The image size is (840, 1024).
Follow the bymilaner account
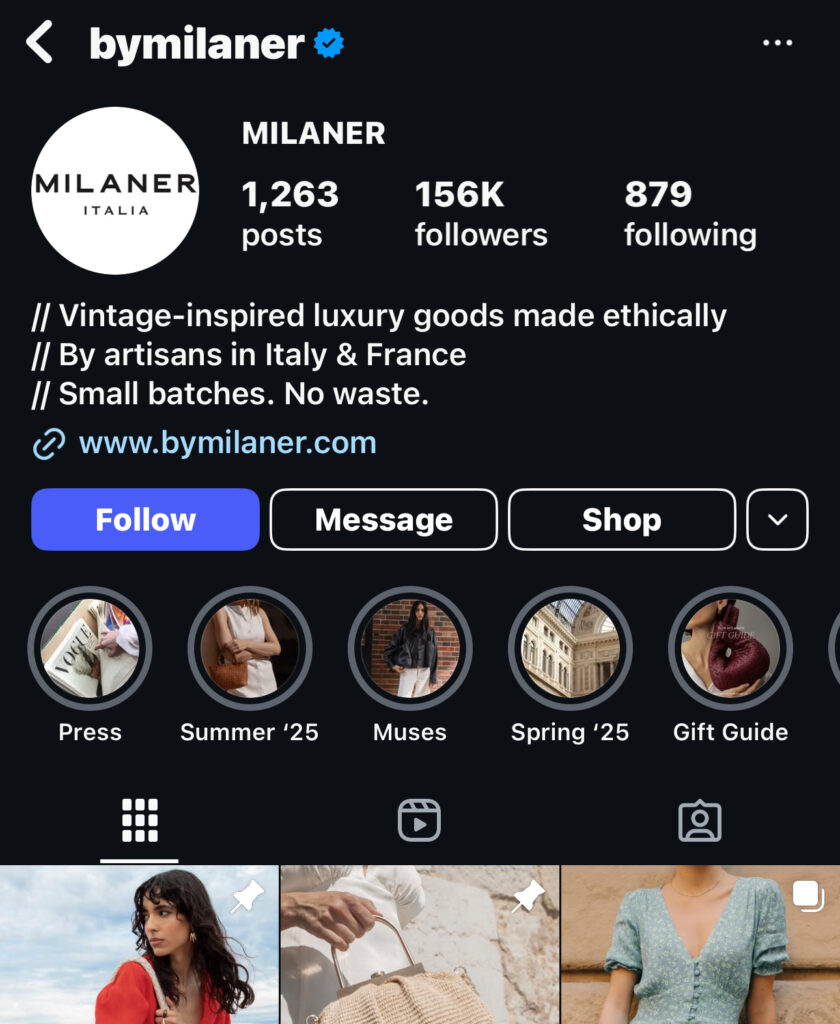tap(145, 519)
